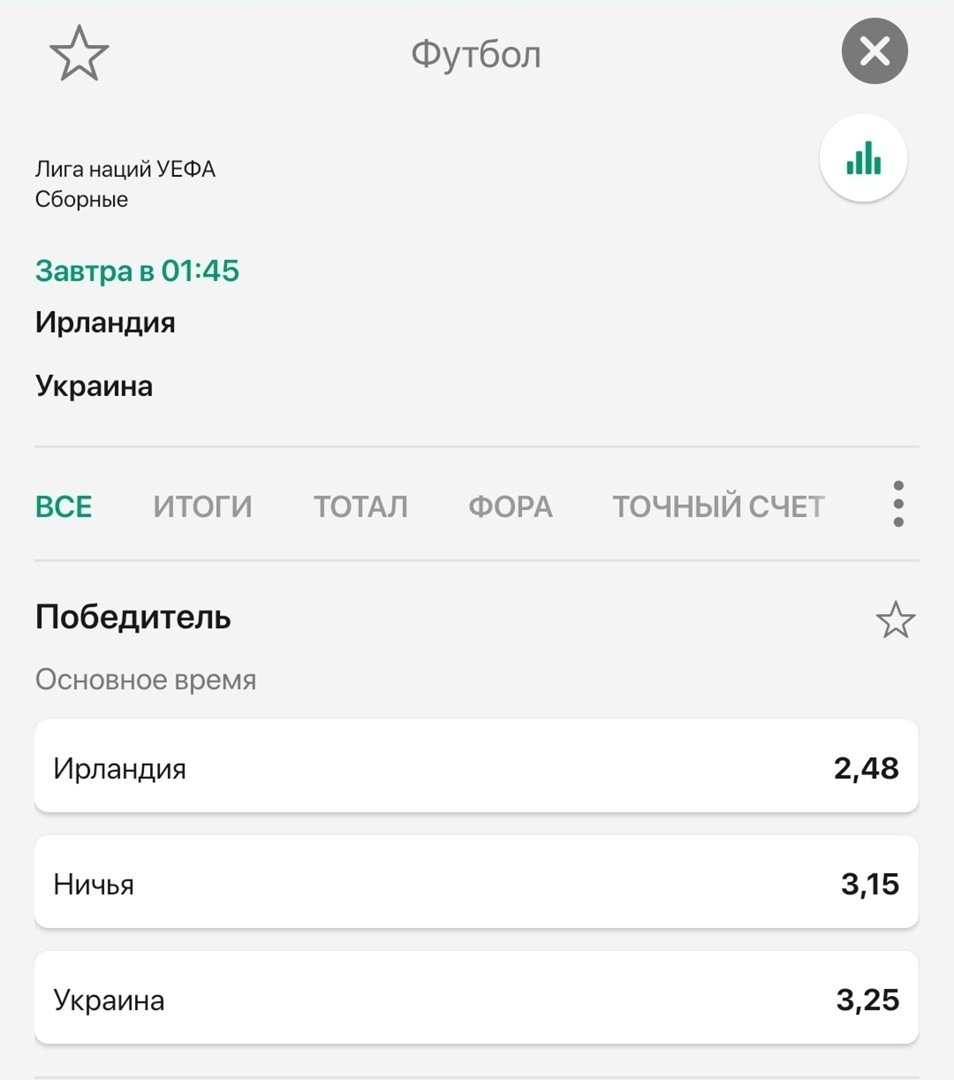Open the ТОТАЛ tab
This screenshot has width=954, height=1080.
[x=361, y=507]
